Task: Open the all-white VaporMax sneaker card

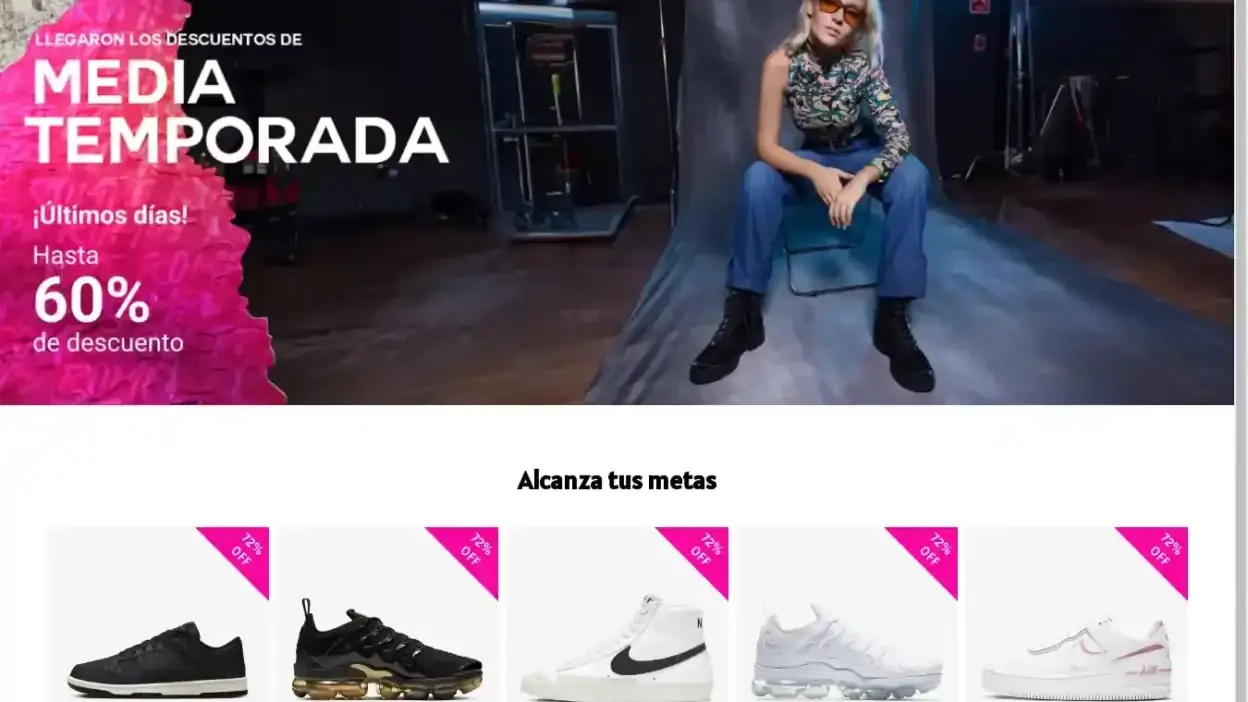Action: (847, 650)
